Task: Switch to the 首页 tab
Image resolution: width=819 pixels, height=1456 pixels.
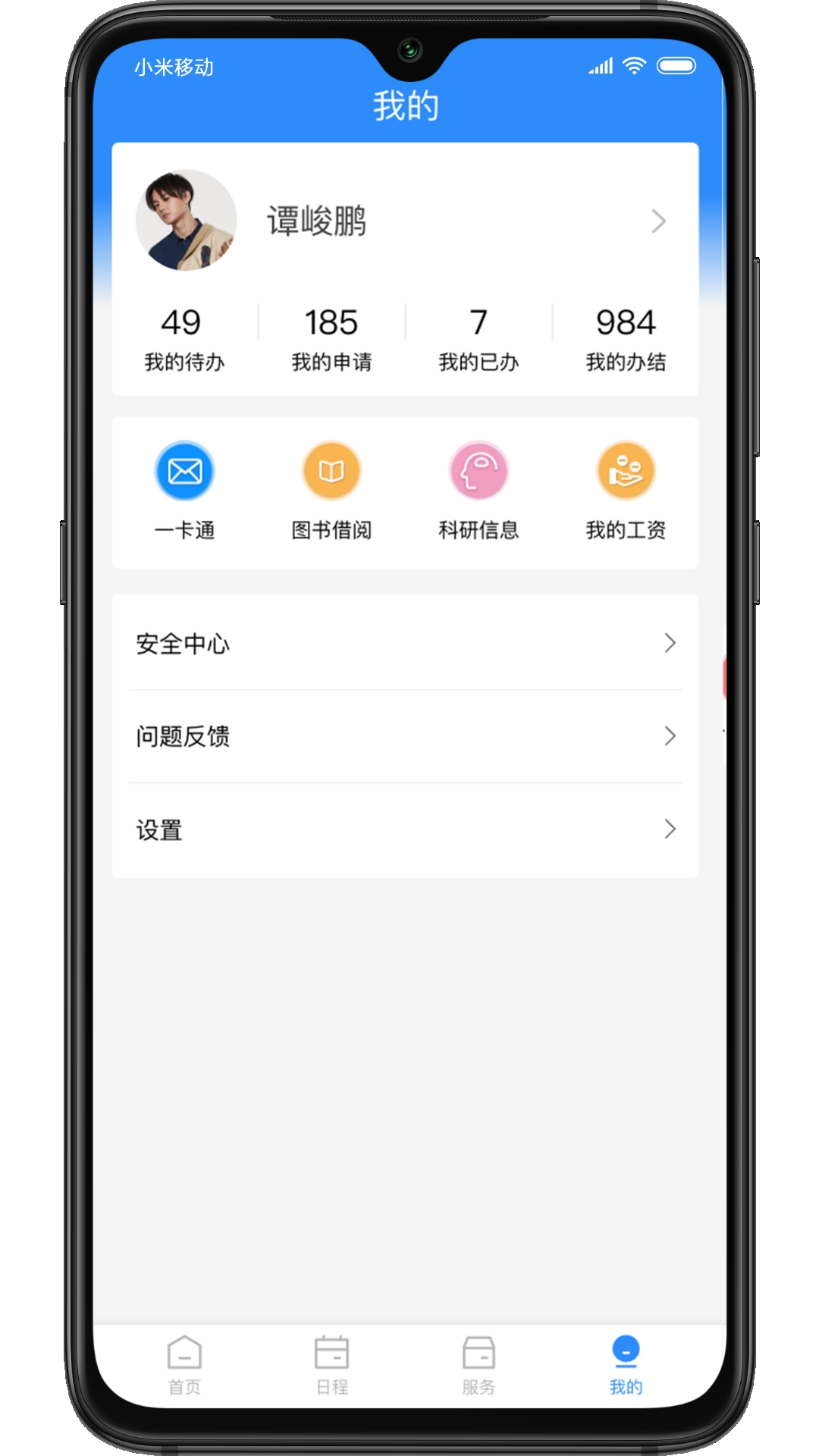Action: pyautogui.click(x=184, y=1365)
